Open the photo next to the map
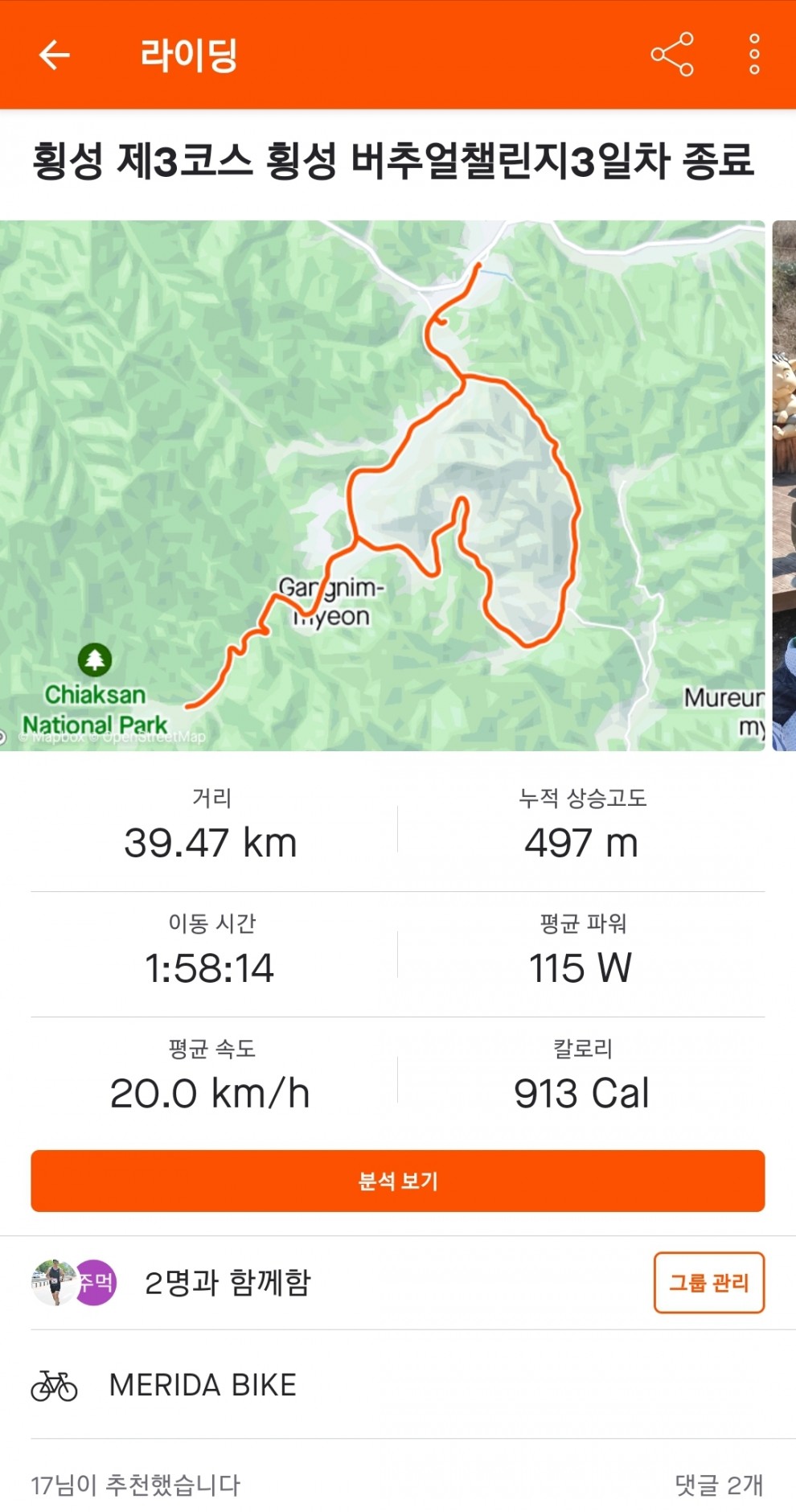 tap(784, 485)
